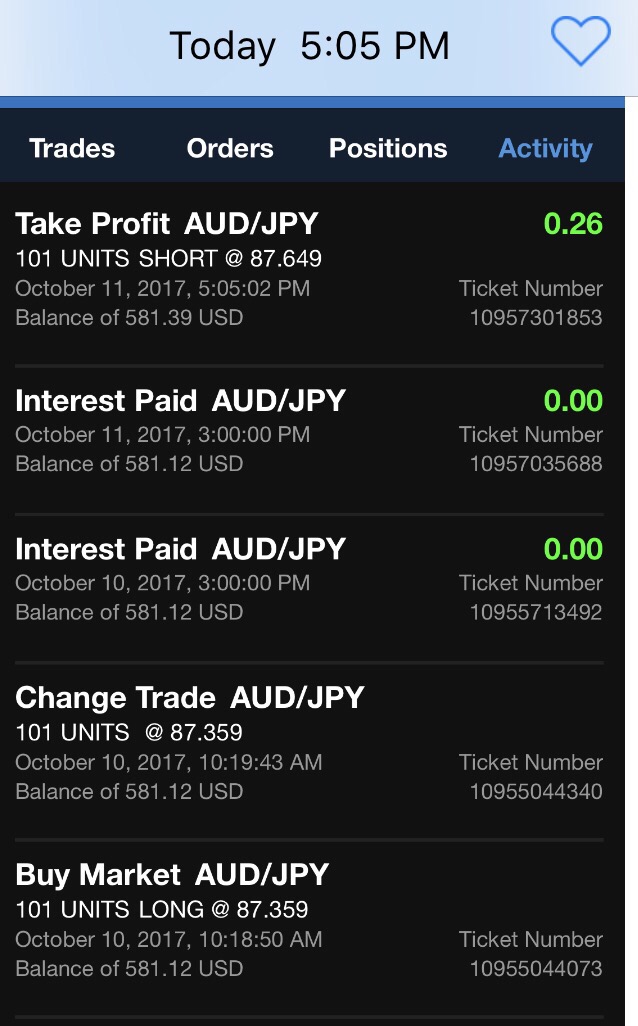Tap the heart favorite icon
Screen dimensions: 638x1026
pyautogui.click(x=580, y=43)
